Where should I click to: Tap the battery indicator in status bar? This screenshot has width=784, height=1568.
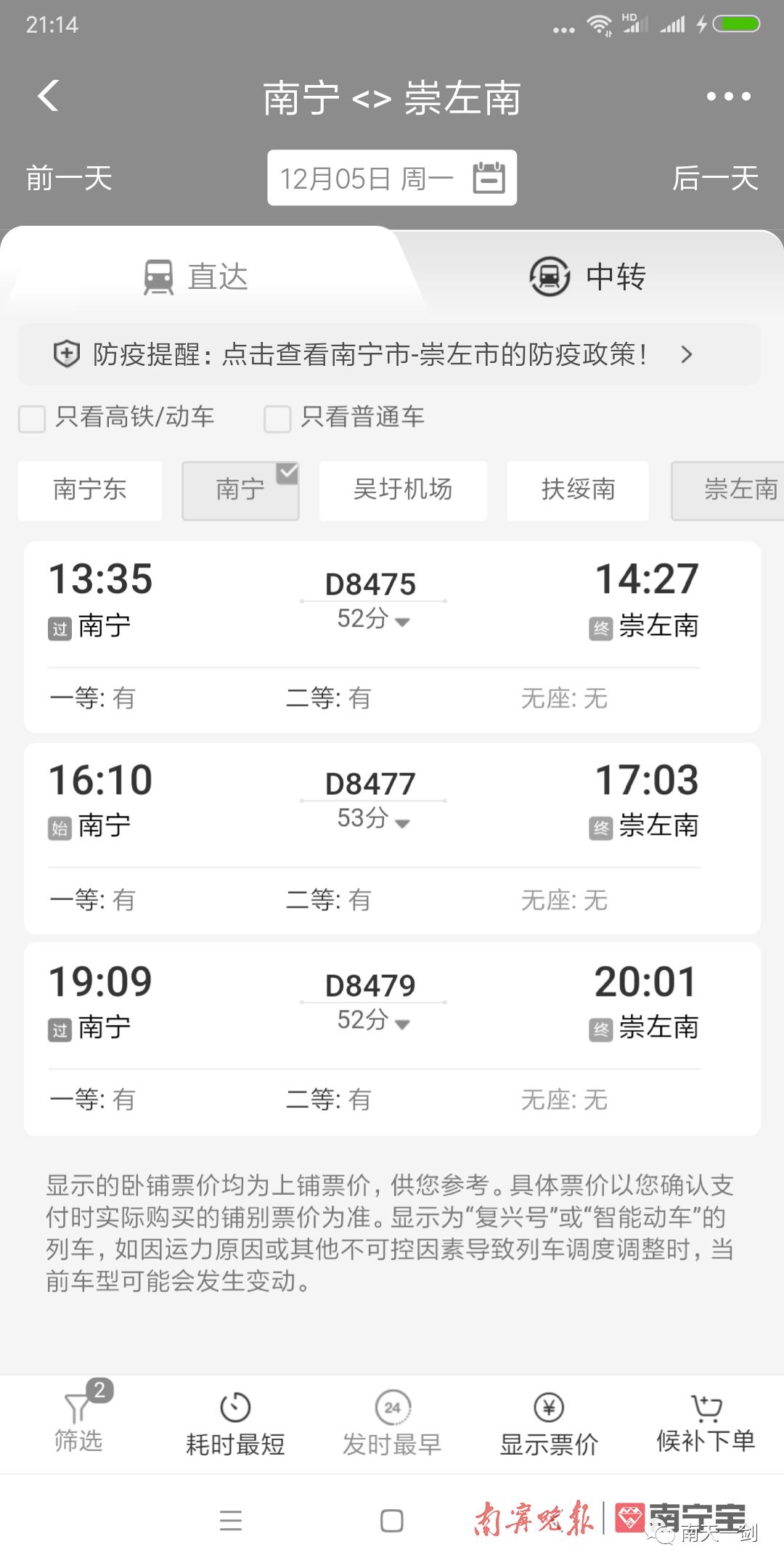[735, 23]
